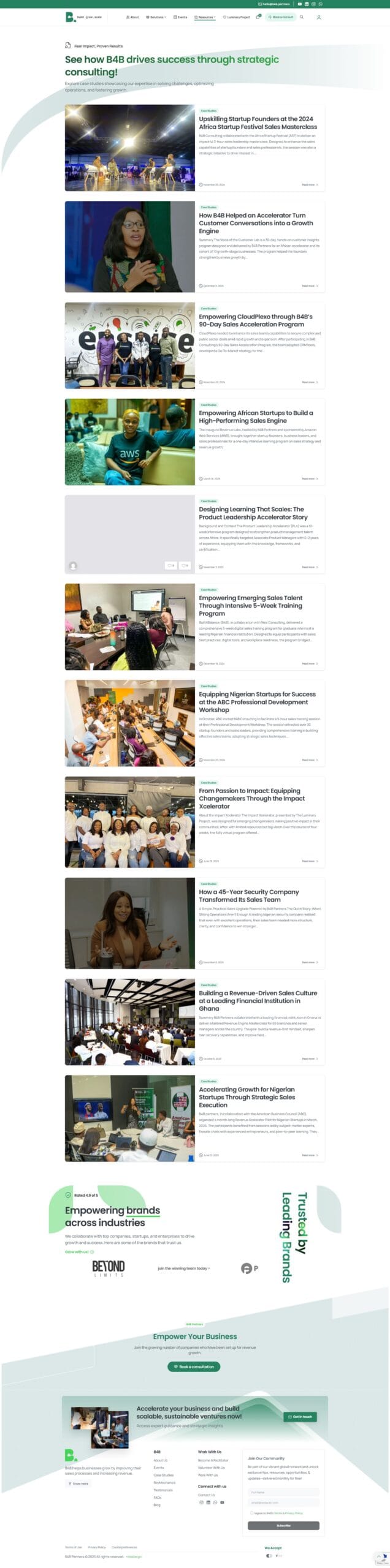Screen dimensions: 390x1568
Task: Open the Africa Startup Festival Masterclass case study
Action: click(258, 123)
